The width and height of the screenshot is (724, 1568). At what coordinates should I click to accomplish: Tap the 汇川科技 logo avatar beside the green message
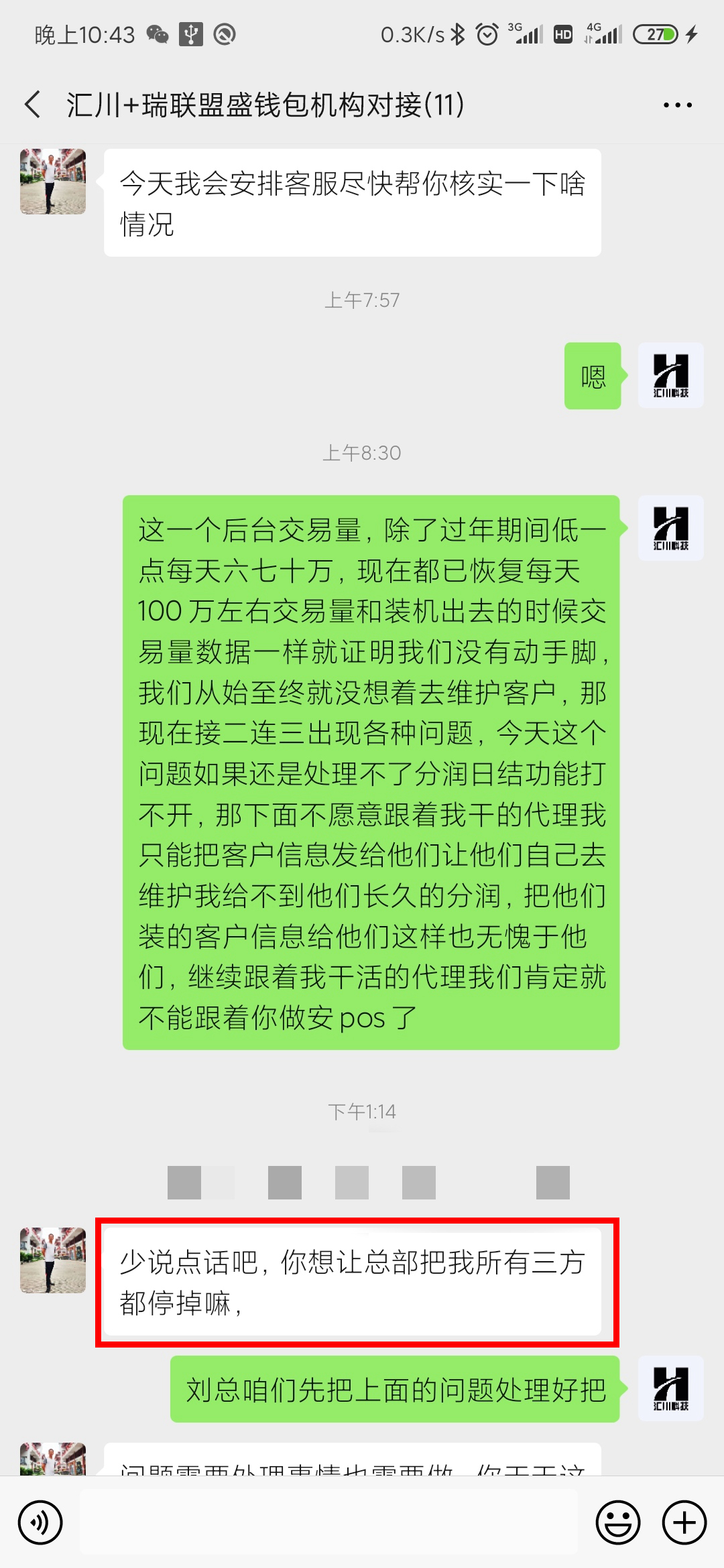[670, 527]
